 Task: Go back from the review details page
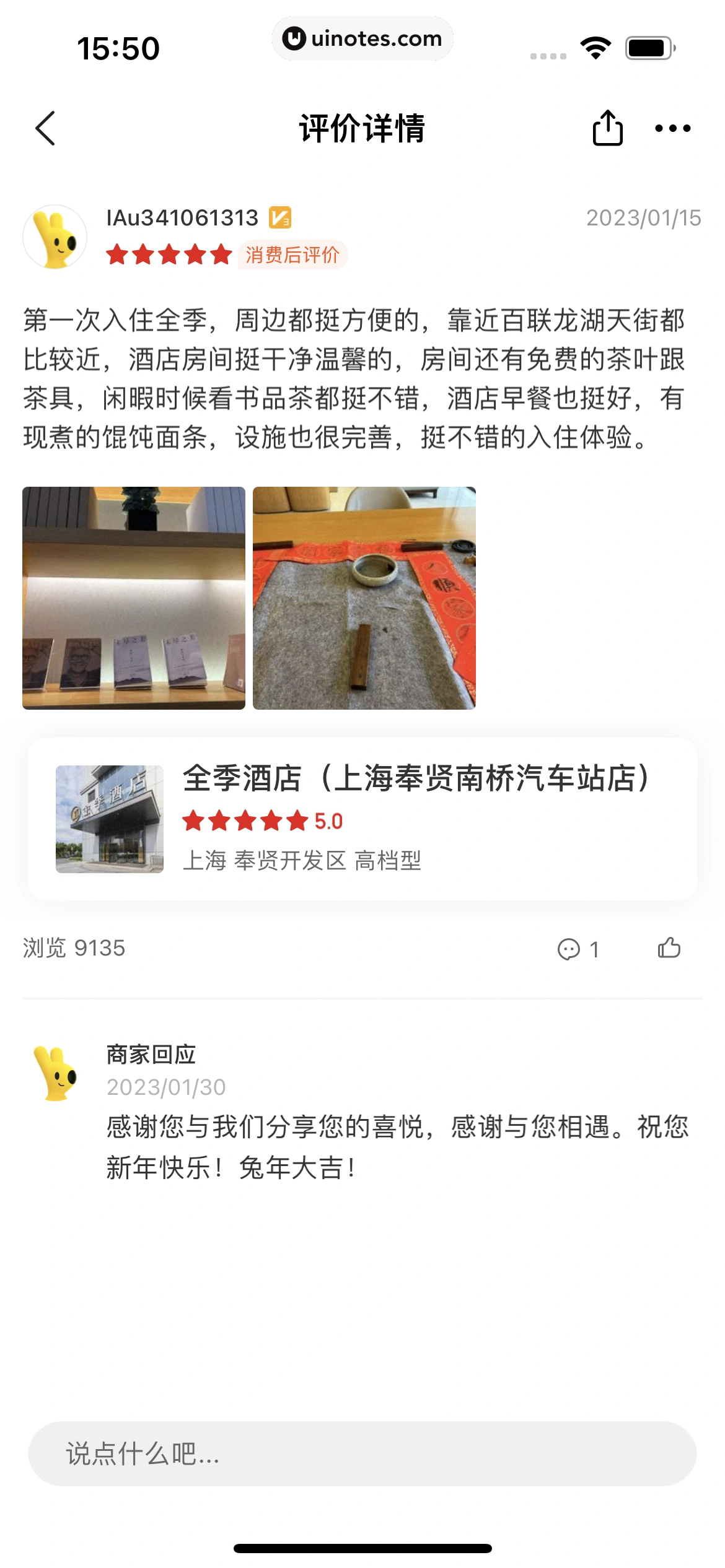[x=45, y=128]
